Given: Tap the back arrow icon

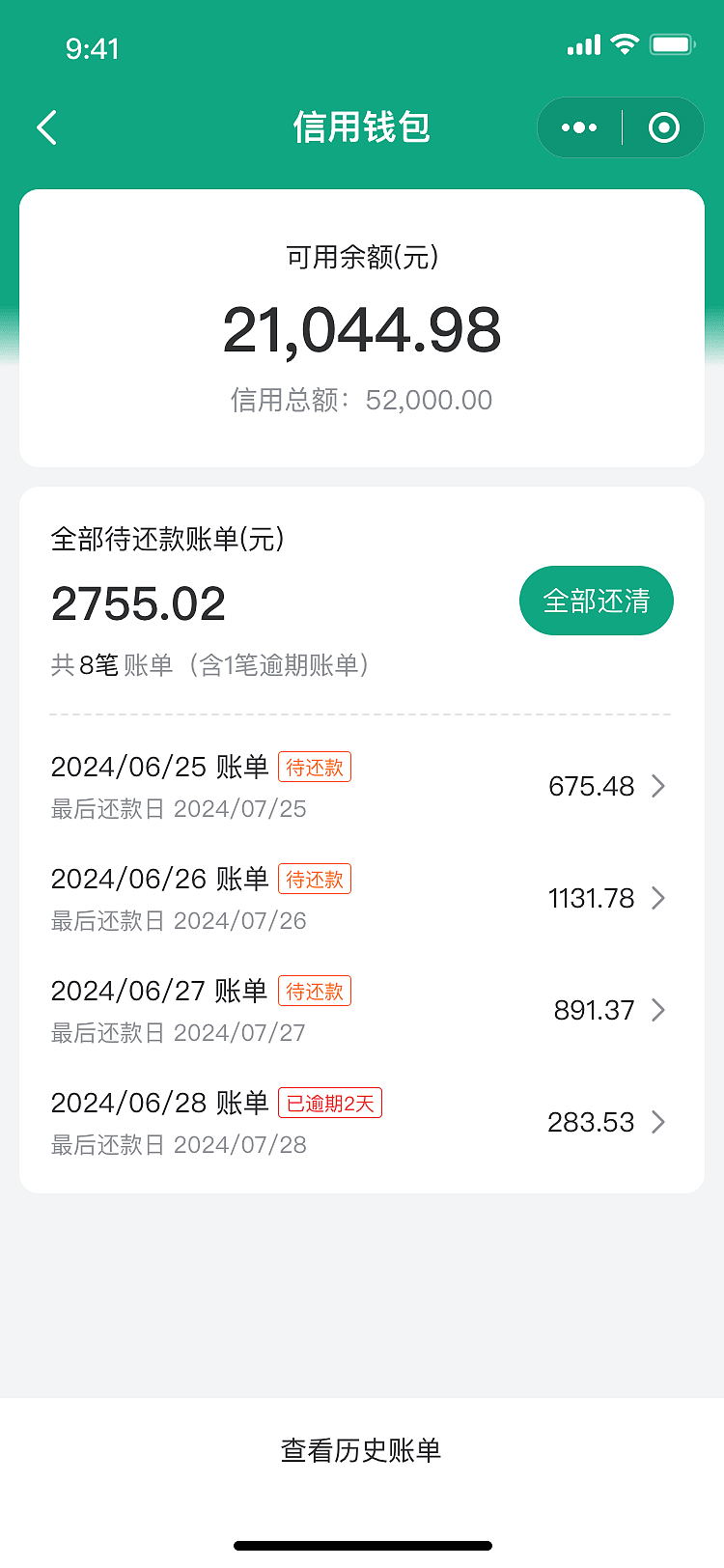Looking at the screenshot, I should pyautogui.click(x=46, y=126).
